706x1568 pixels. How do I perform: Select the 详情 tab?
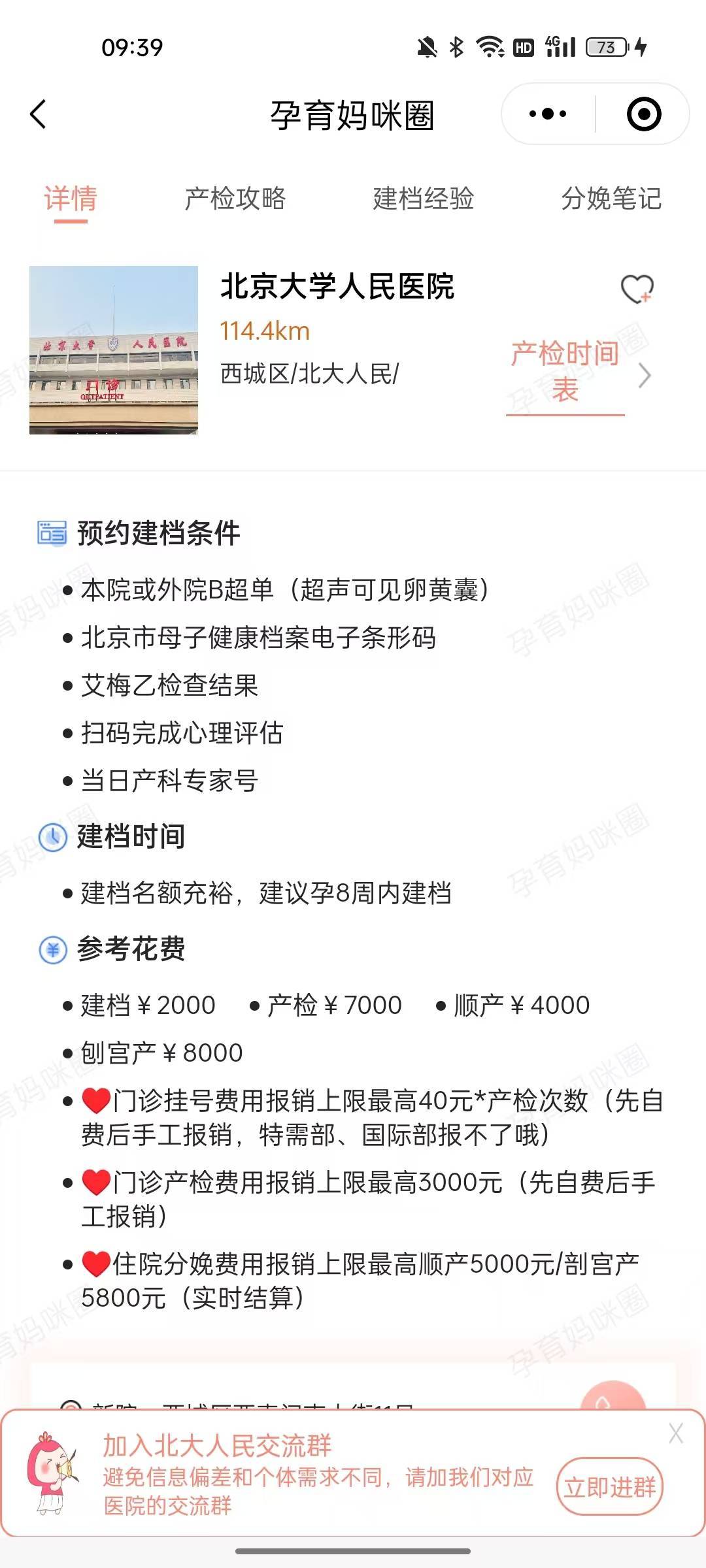tap(71, 199)
